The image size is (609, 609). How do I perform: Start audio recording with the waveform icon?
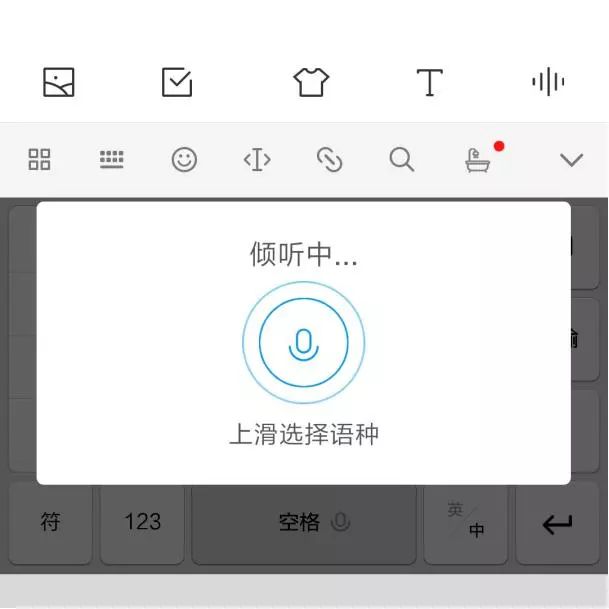(548, 82)
